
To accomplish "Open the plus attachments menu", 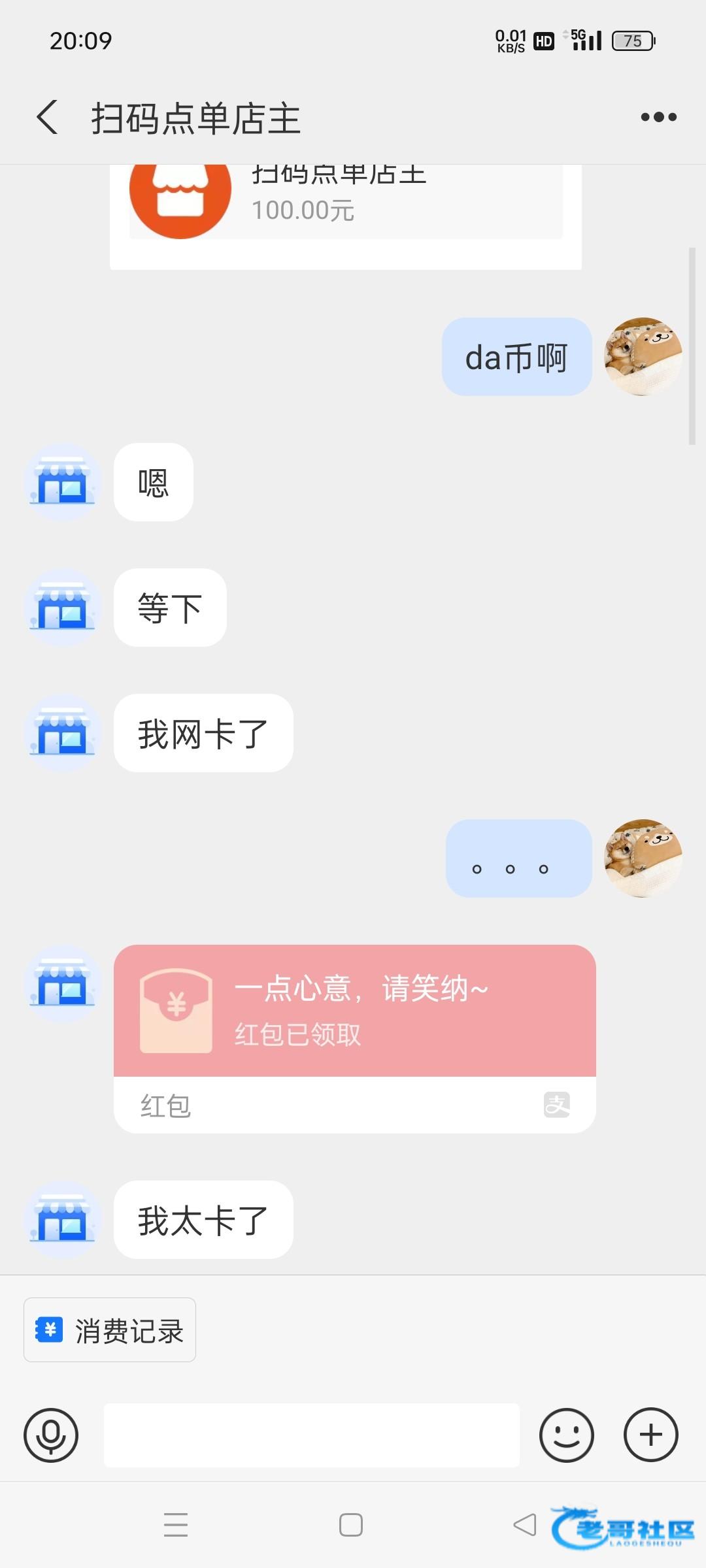I will [x=650, y=1435].
